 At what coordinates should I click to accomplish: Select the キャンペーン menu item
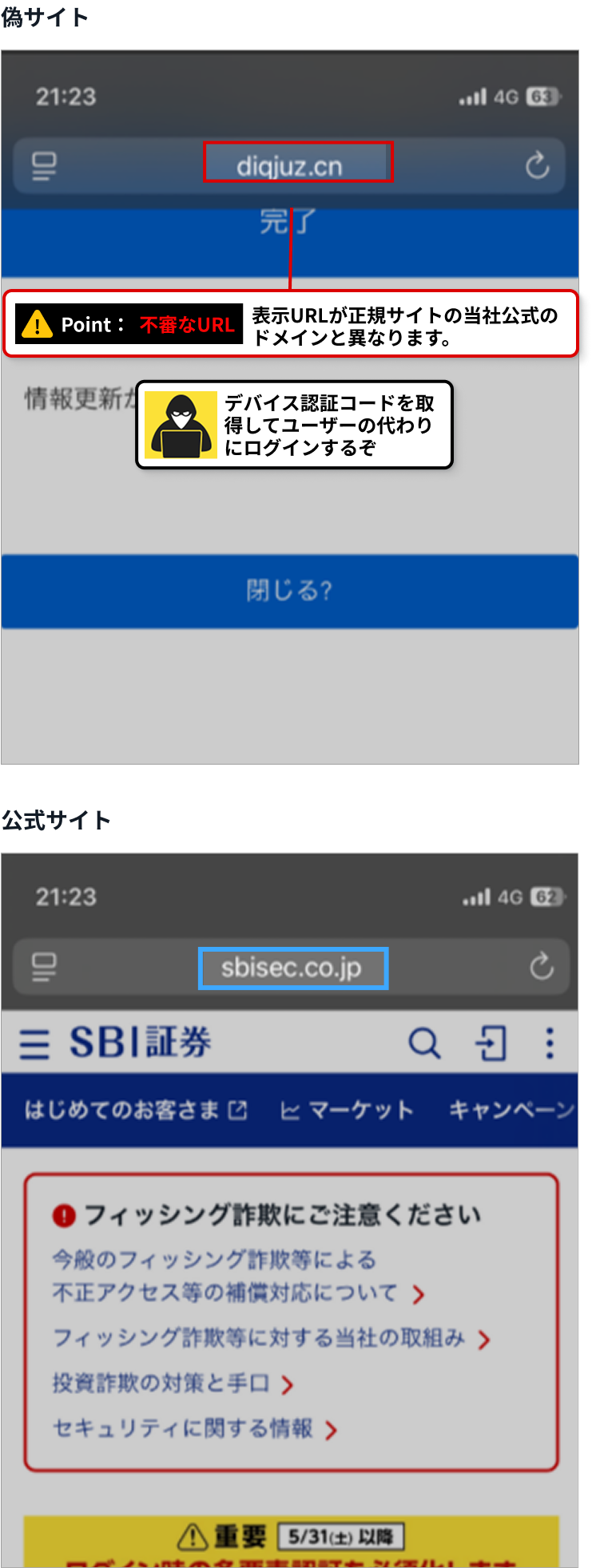click(x=513, y=1109)
